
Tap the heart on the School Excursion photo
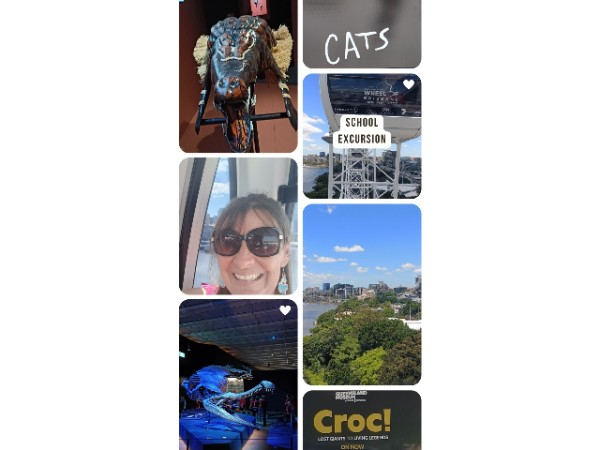coord(408,85)
